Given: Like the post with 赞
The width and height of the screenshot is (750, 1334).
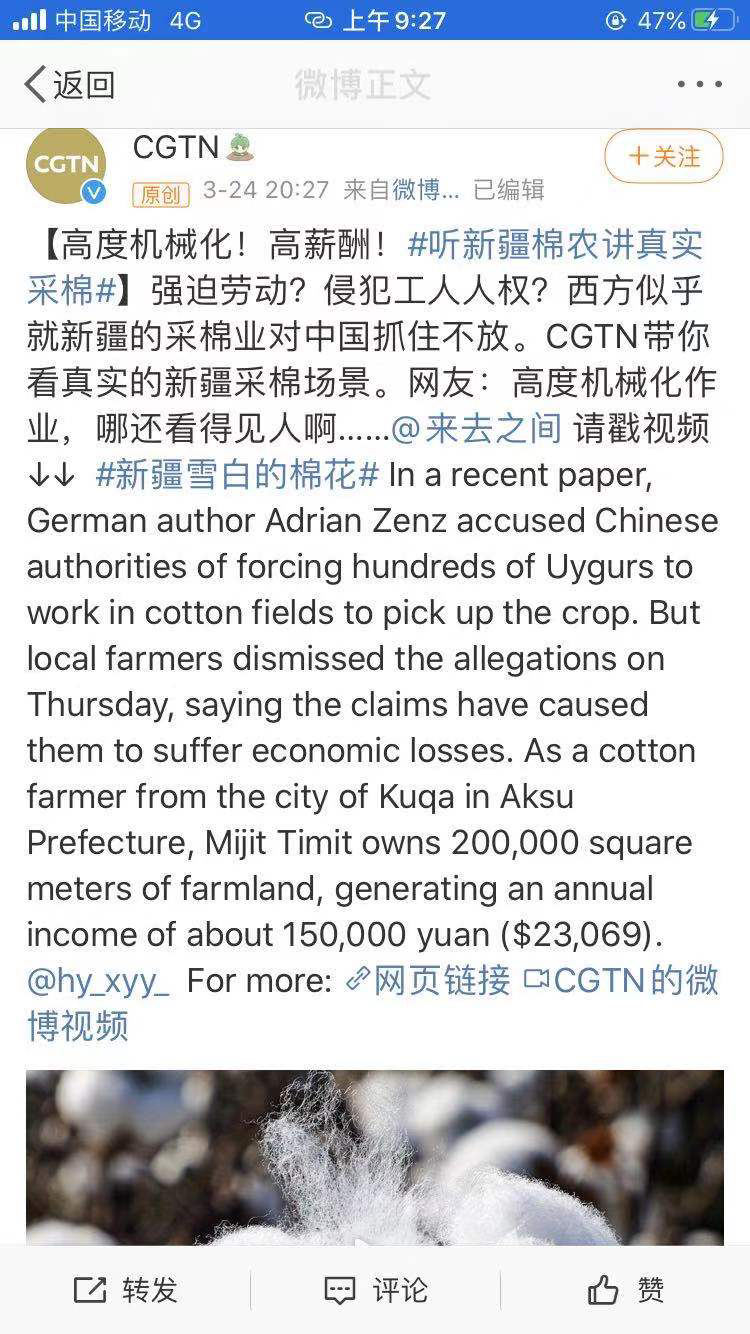Looking at the screenshot, I should [x=626, y=1290].
